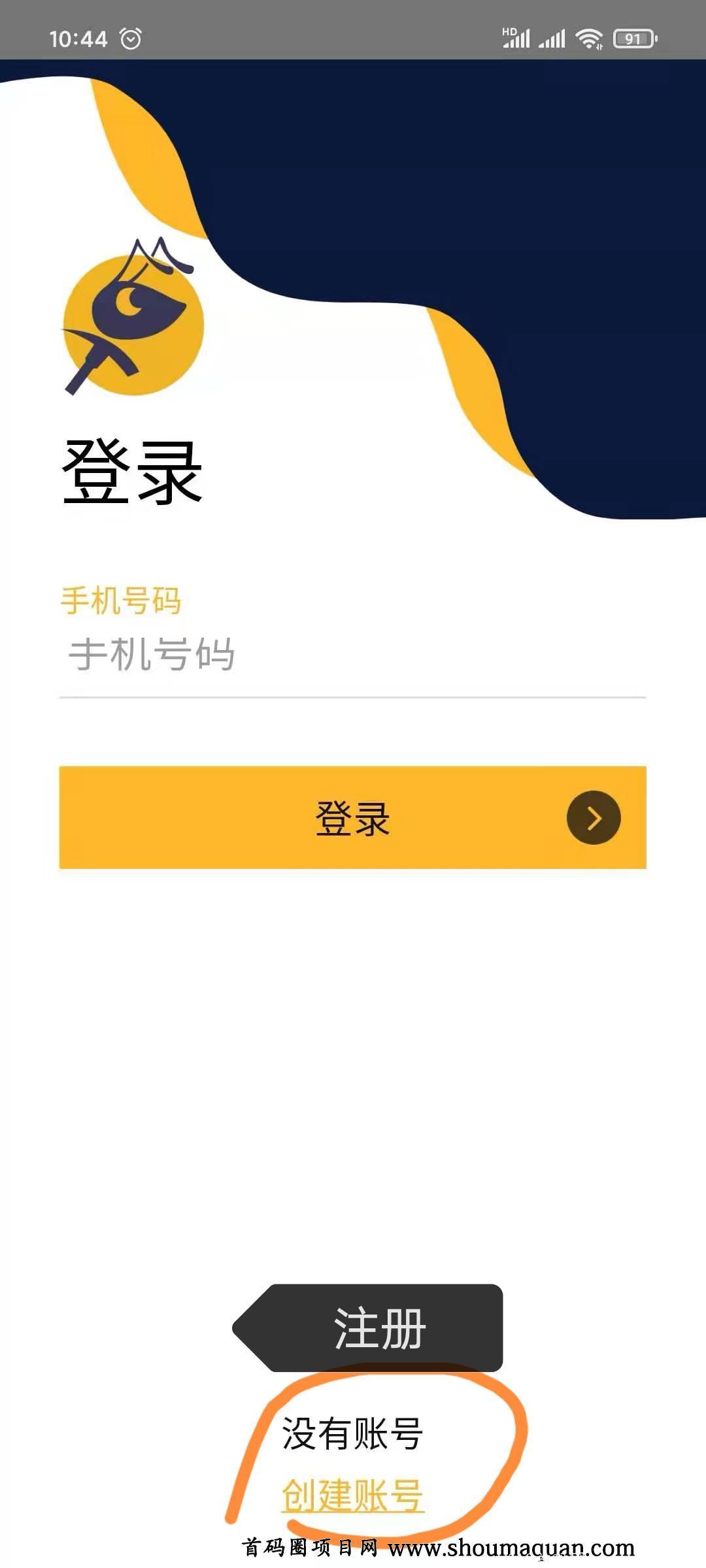
Task: Tap the yellow 登录 button
Action: point(352,817)
